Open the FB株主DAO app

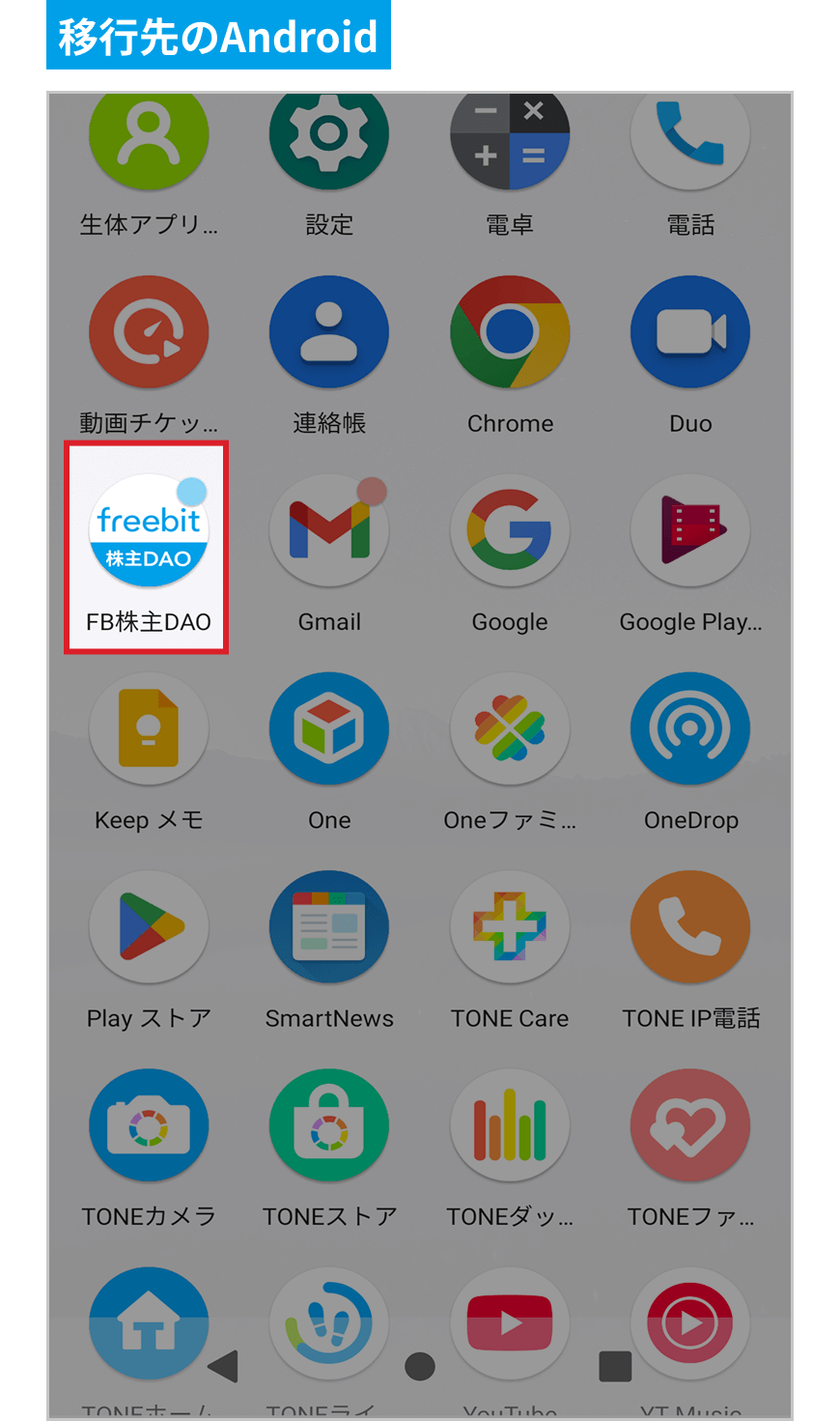[x=148, y=532]
